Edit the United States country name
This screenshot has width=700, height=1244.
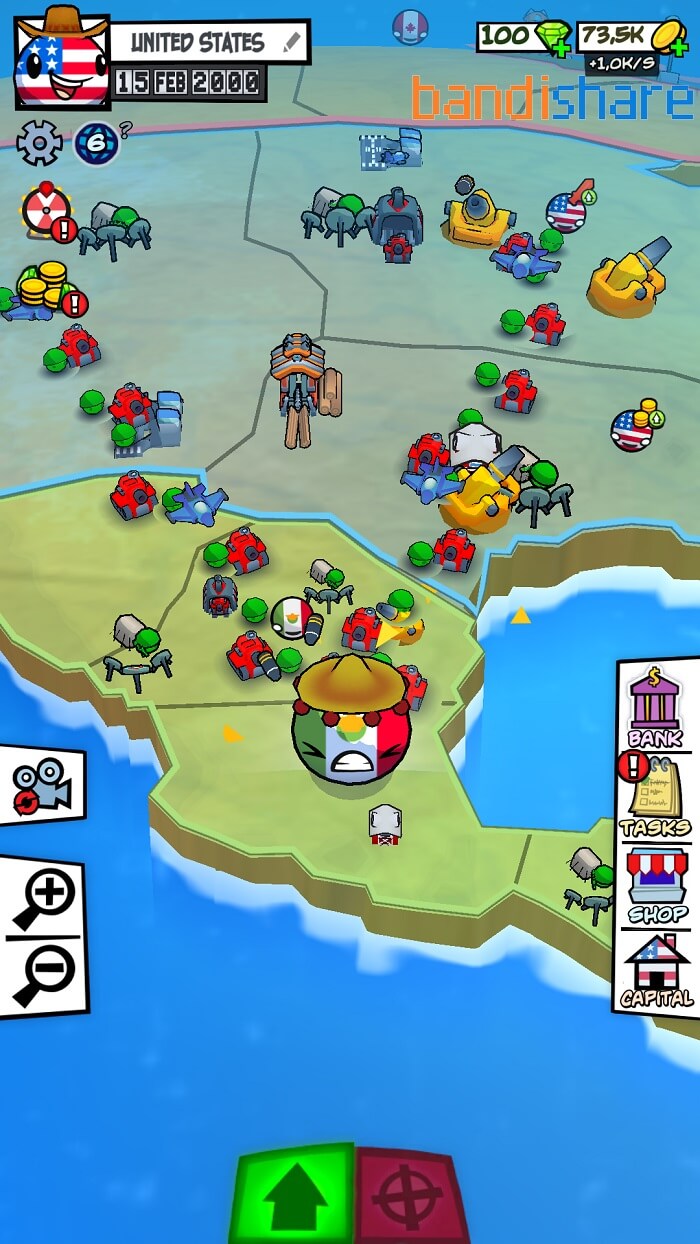point(291,42)
